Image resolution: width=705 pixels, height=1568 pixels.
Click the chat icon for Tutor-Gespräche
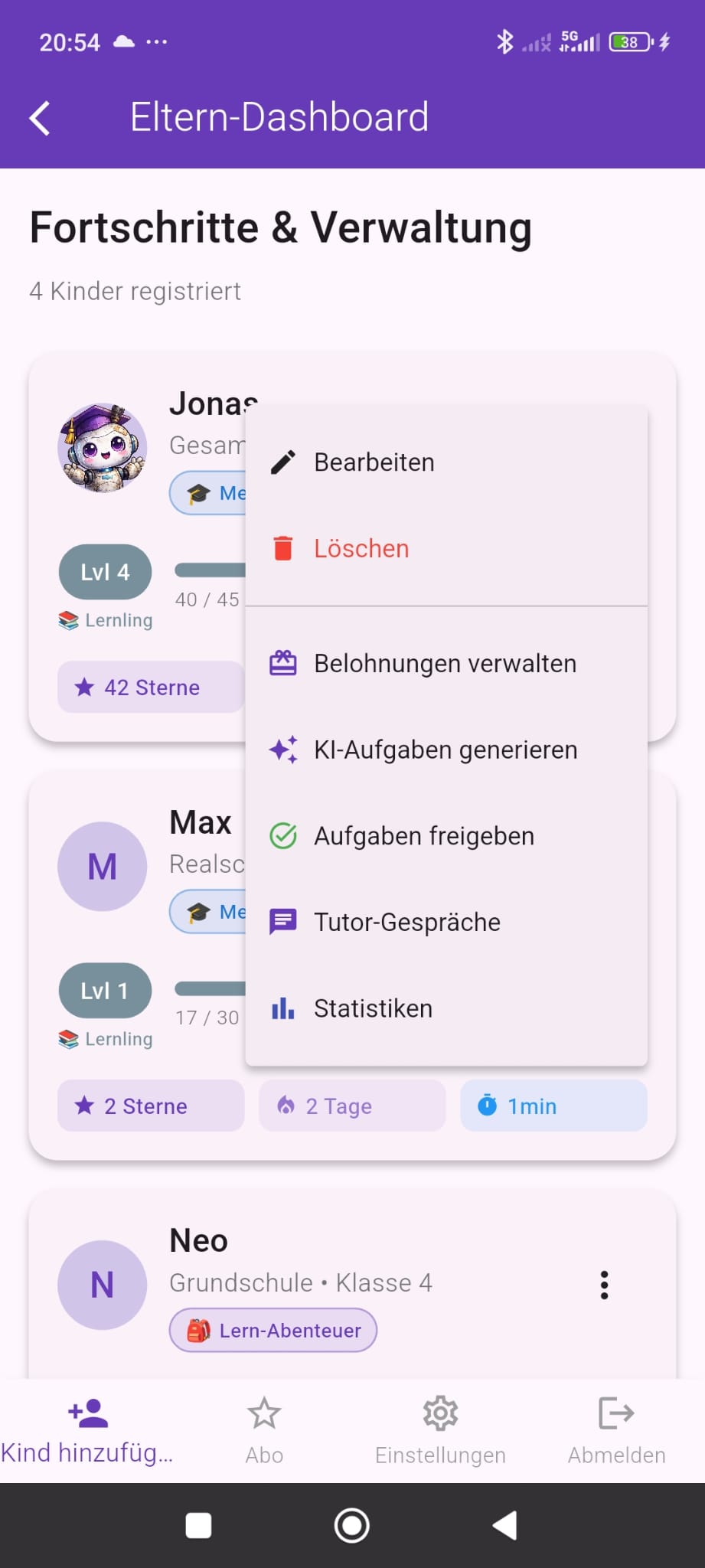282,922
